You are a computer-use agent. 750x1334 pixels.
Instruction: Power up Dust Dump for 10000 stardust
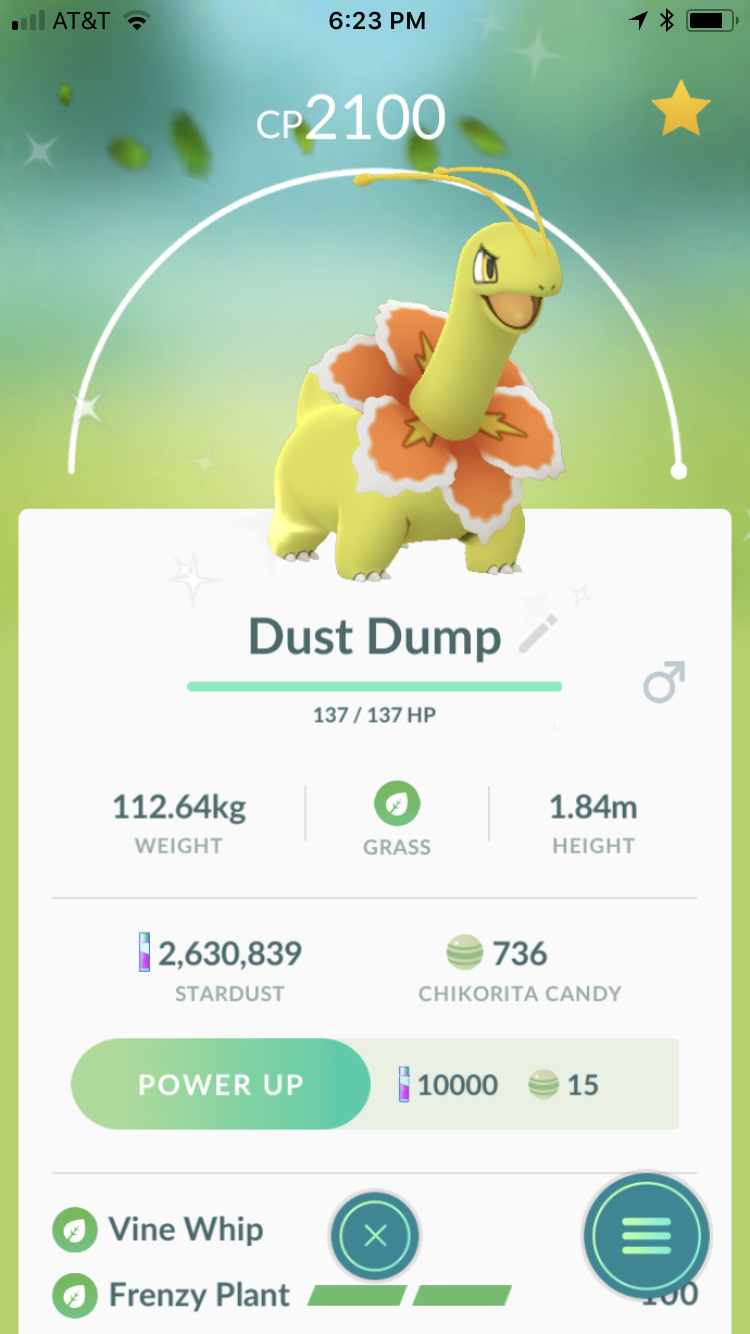[x=220, y=1085]
